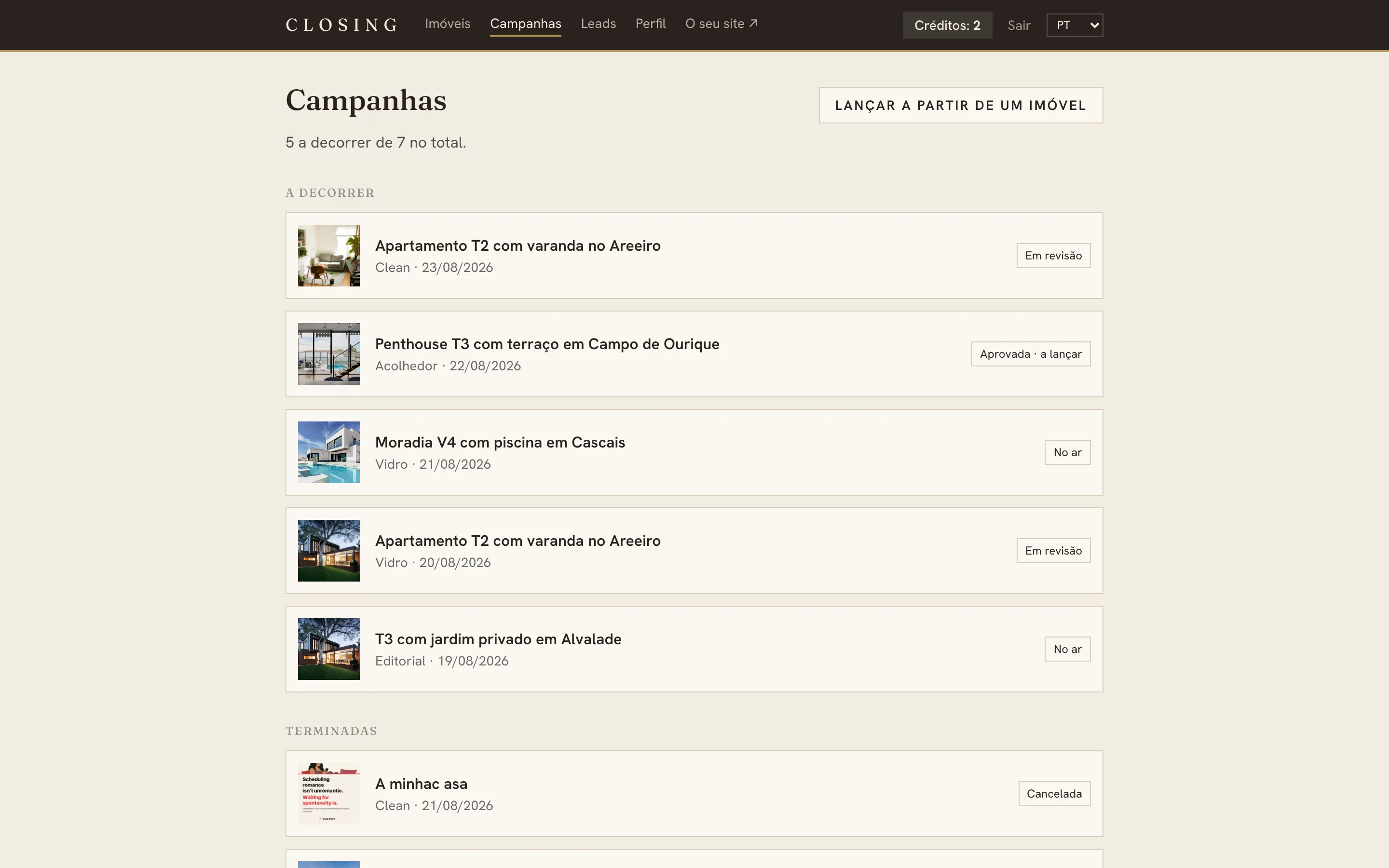This screenshot has width=1389, height=868.
Task: Open the Moradia V4 com piscina em Cascais campaign
Action: [694, 452]
